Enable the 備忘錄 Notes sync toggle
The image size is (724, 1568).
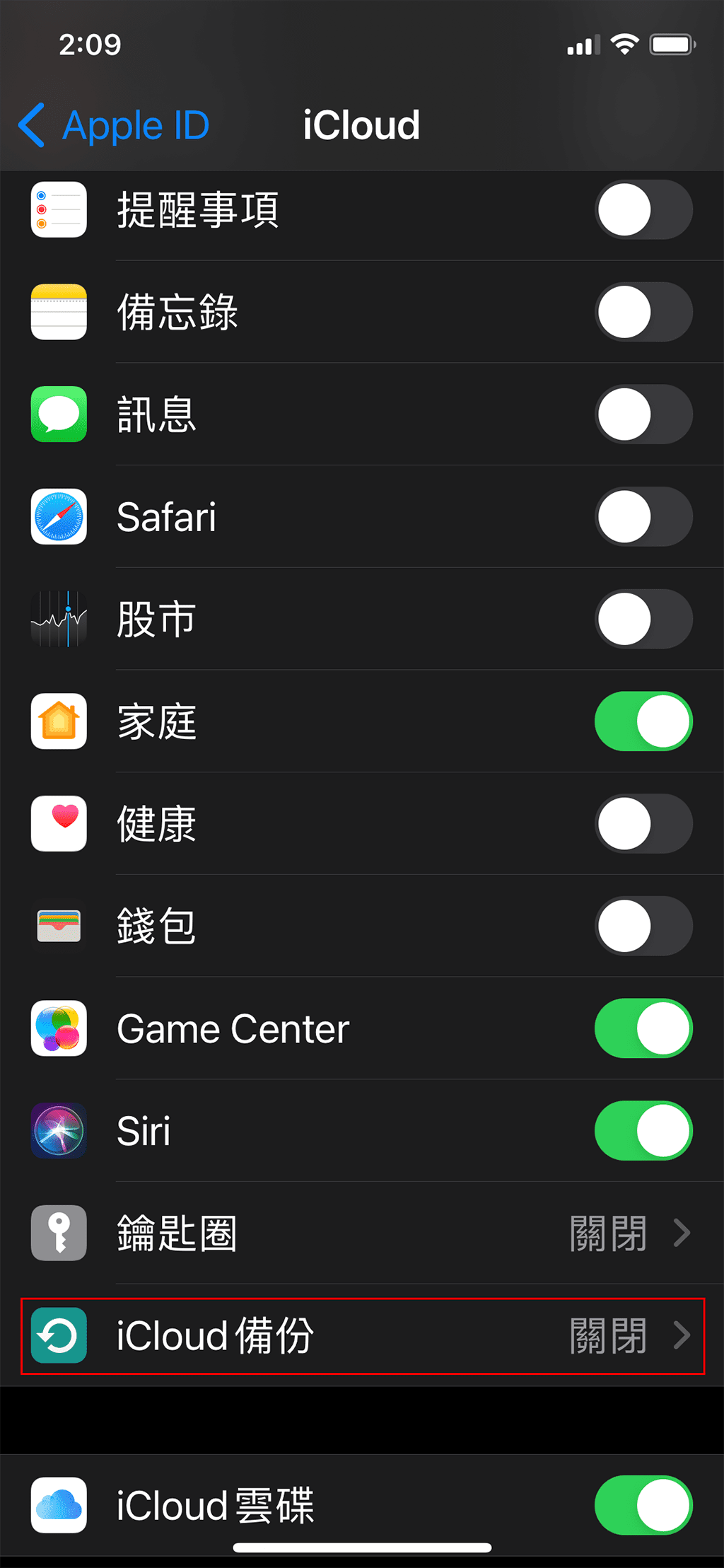tap(643, 313)
